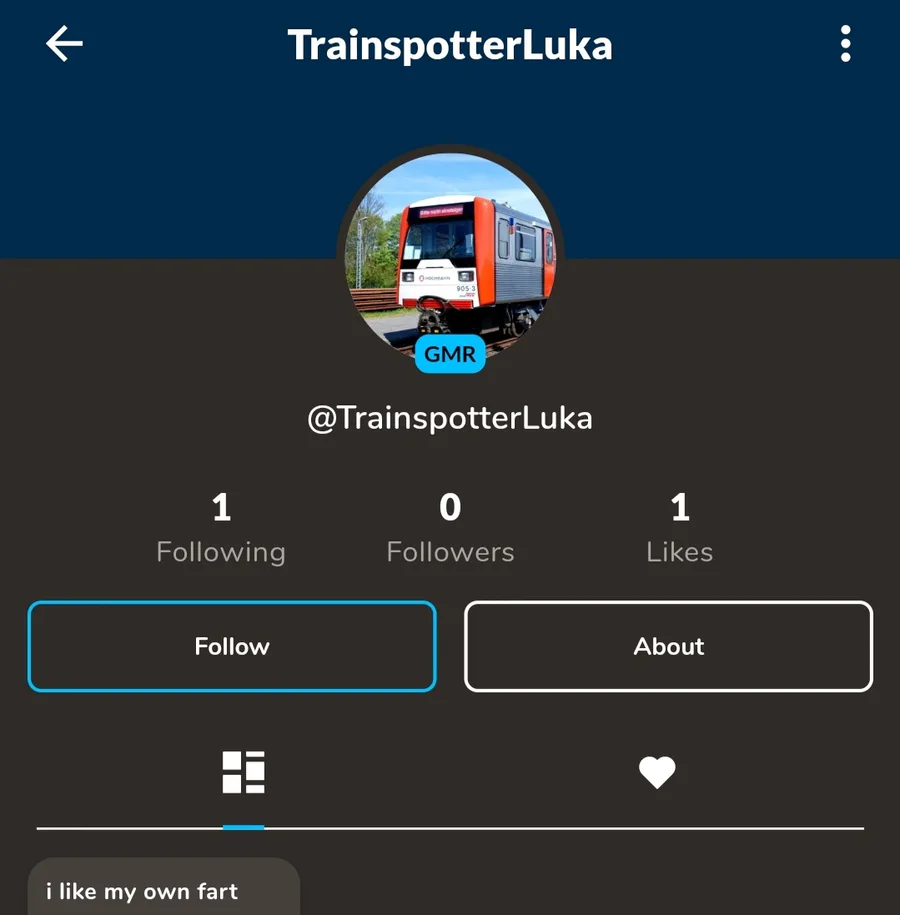
Task: Go back using the arrow icon
Action: coord(64,45)
